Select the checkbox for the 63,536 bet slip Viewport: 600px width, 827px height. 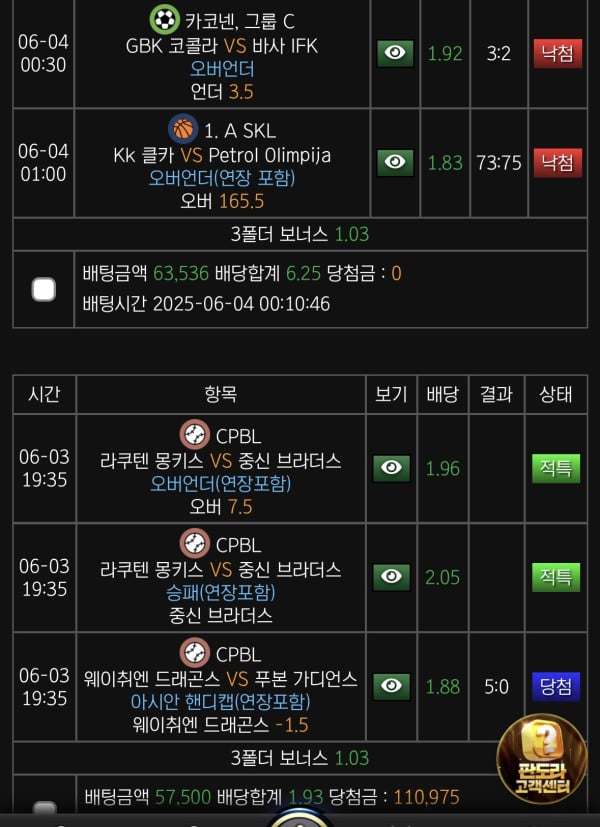(x=44, y=289)
